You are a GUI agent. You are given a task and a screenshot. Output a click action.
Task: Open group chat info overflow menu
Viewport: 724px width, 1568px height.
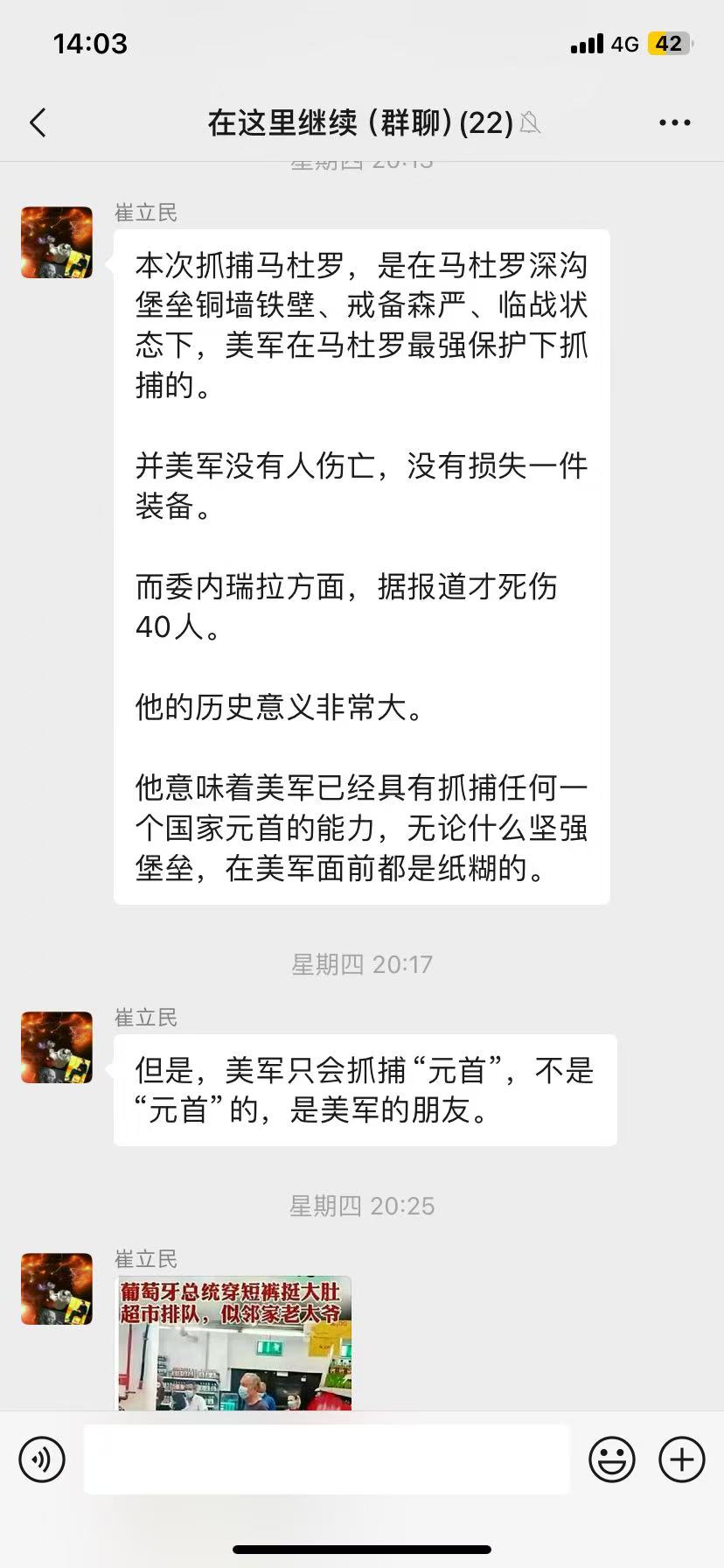pyautogui.click(x=674, y=123)
